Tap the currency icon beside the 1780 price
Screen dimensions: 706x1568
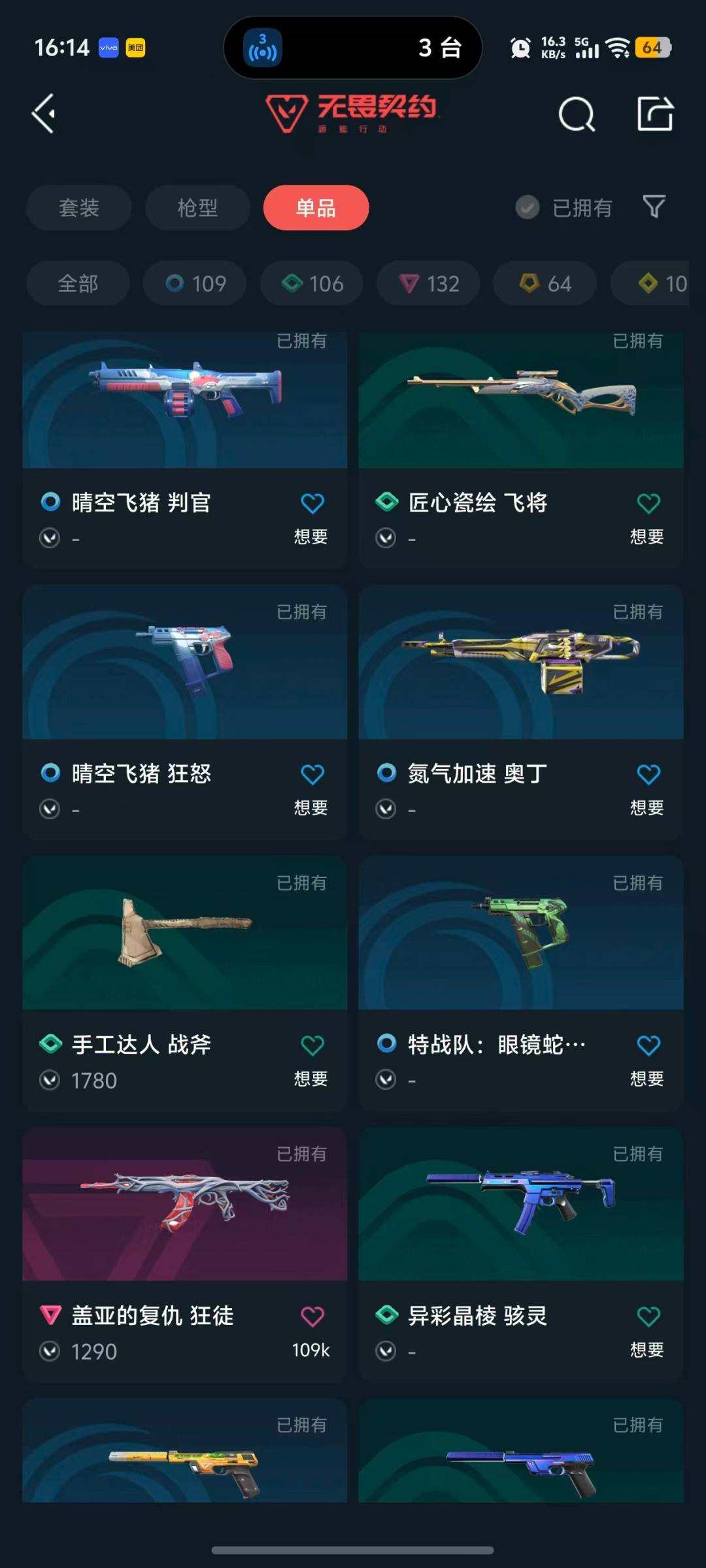50,1081
